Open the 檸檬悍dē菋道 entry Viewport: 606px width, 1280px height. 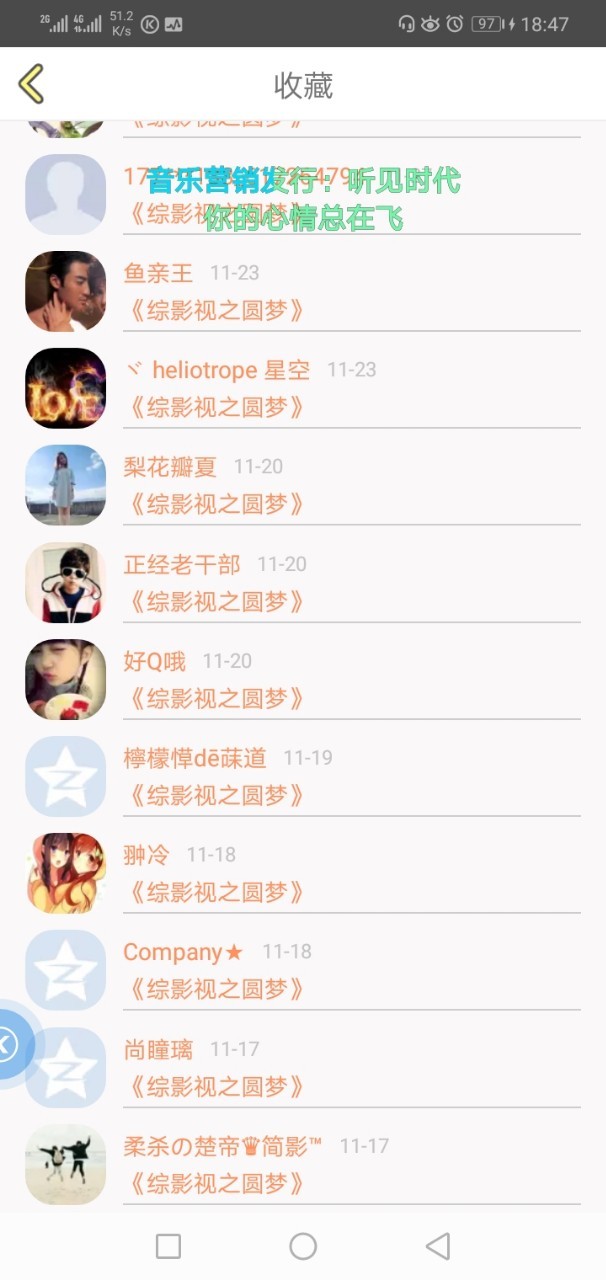coord(303,776)
